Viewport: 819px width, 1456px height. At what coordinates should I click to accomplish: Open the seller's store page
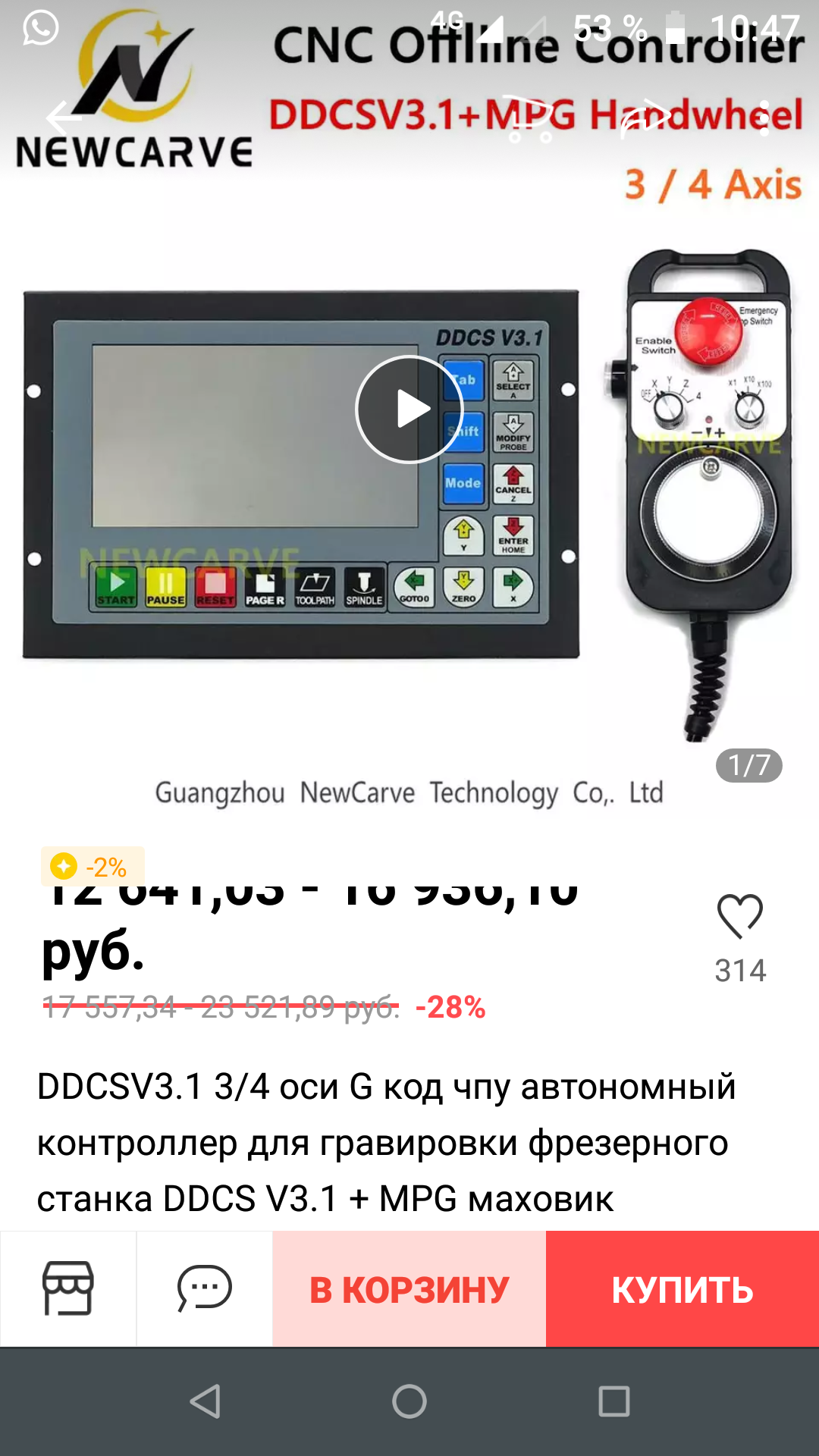tap(68, 1288)
